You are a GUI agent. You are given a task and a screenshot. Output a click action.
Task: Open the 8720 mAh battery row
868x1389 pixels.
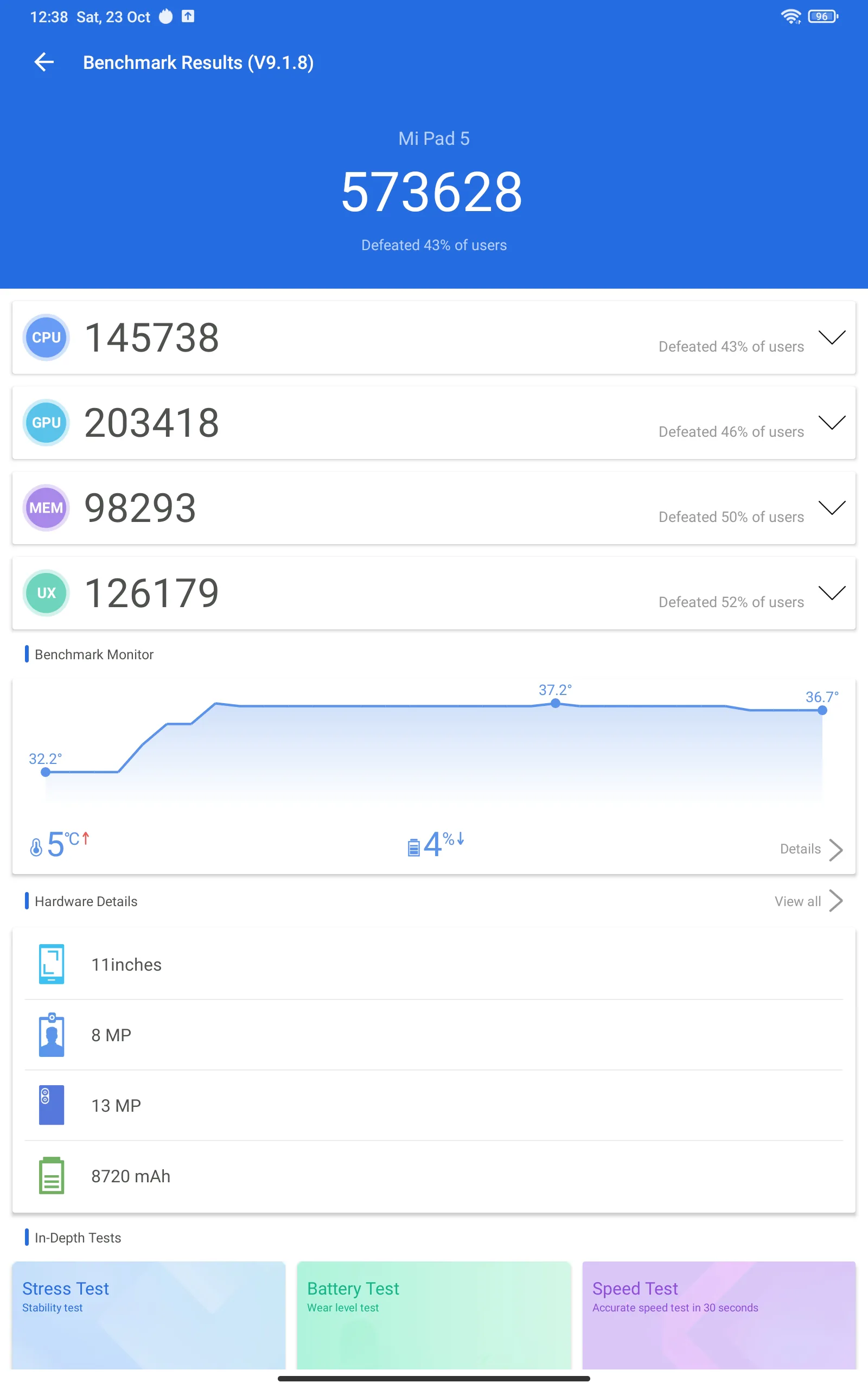(x=434, y=1176)
